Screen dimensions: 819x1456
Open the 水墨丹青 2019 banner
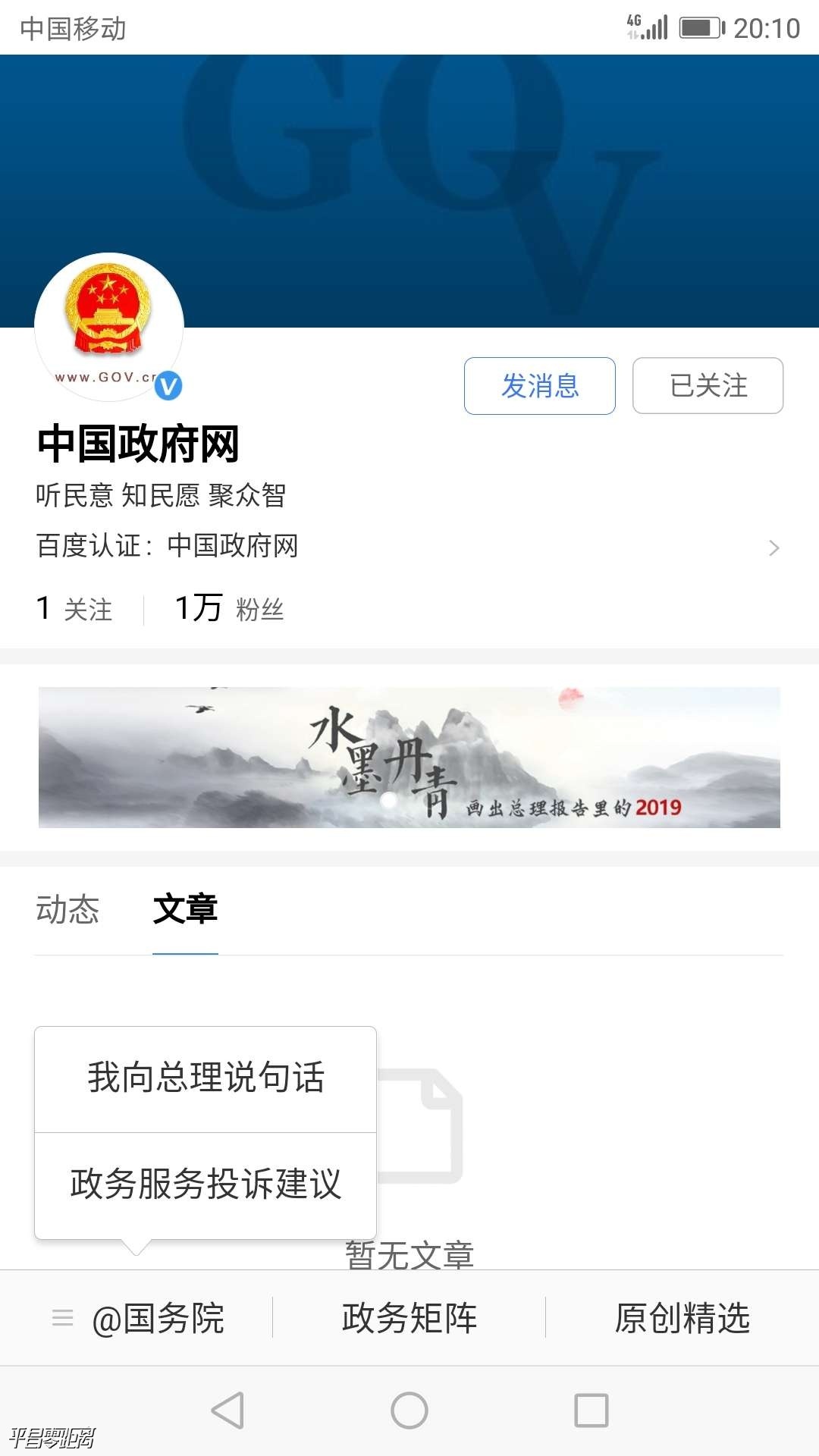(409, 757)
